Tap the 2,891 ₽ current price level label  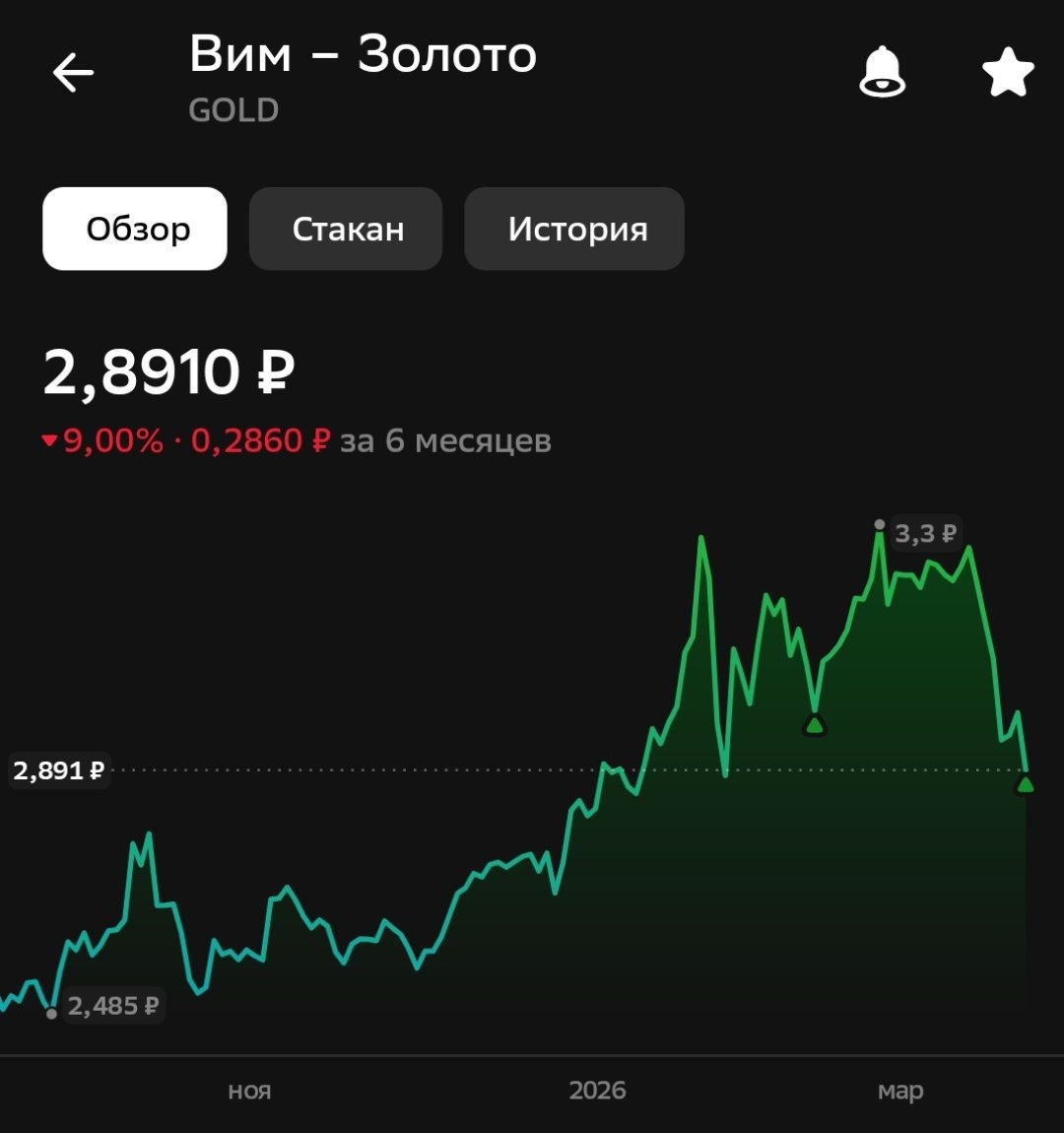tap(60, 771)
